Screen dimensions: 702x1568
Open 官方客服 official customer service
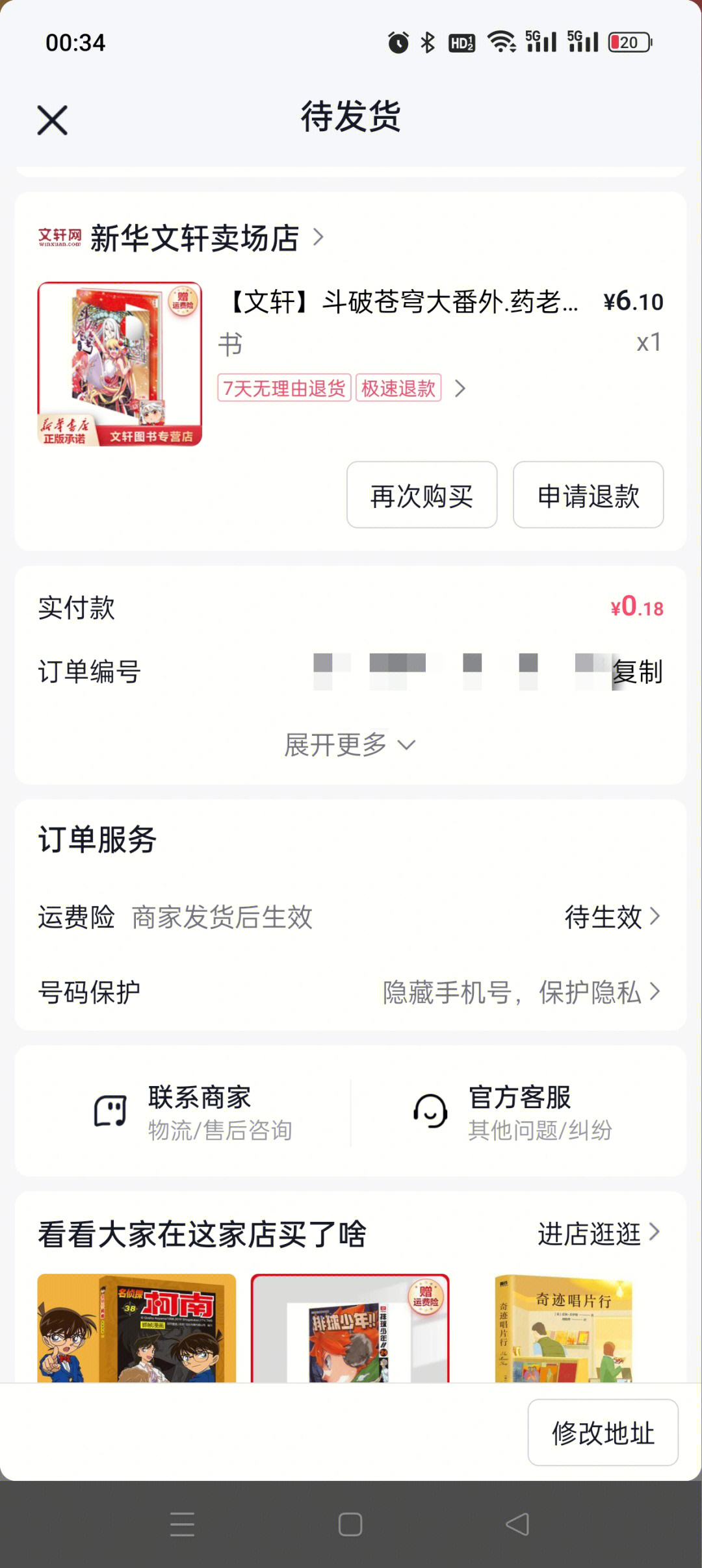[513, 1112]
